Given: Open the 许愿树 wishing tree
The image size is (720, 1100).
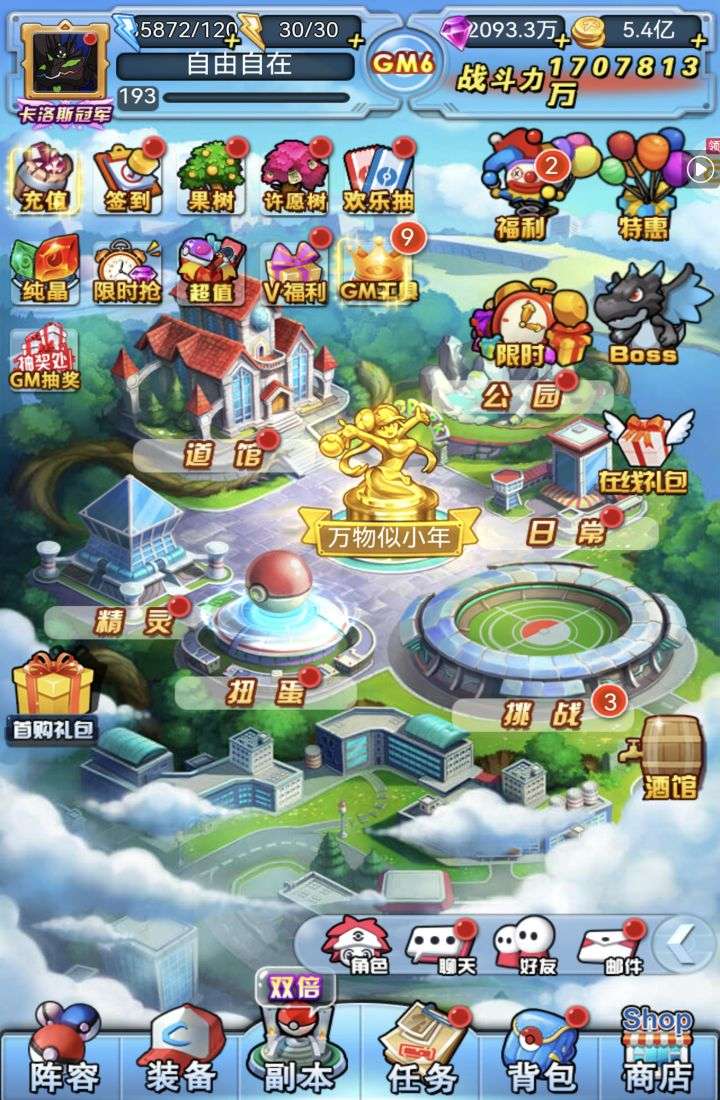Looking at the screenshot, I should [x=295, y=178].
